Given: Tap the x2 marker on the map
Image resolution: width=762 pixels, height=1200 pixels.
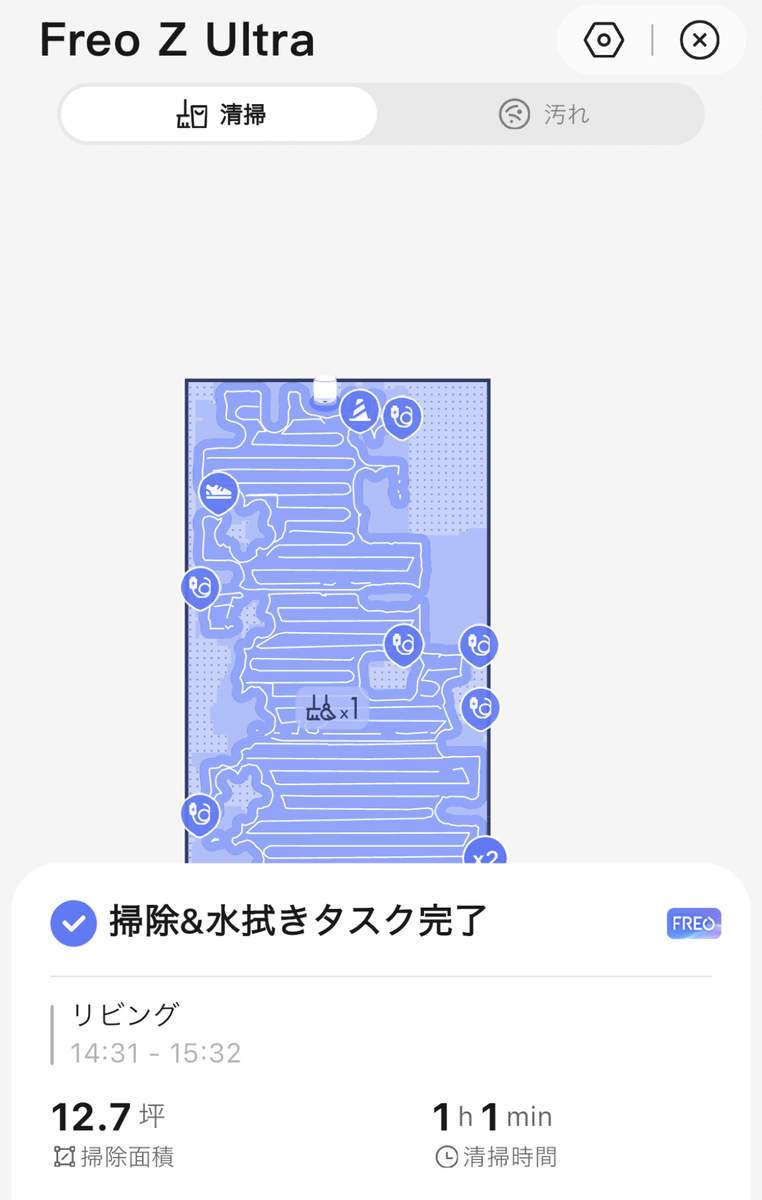Looking at the screenshot, I should click(x=485, y=855).
